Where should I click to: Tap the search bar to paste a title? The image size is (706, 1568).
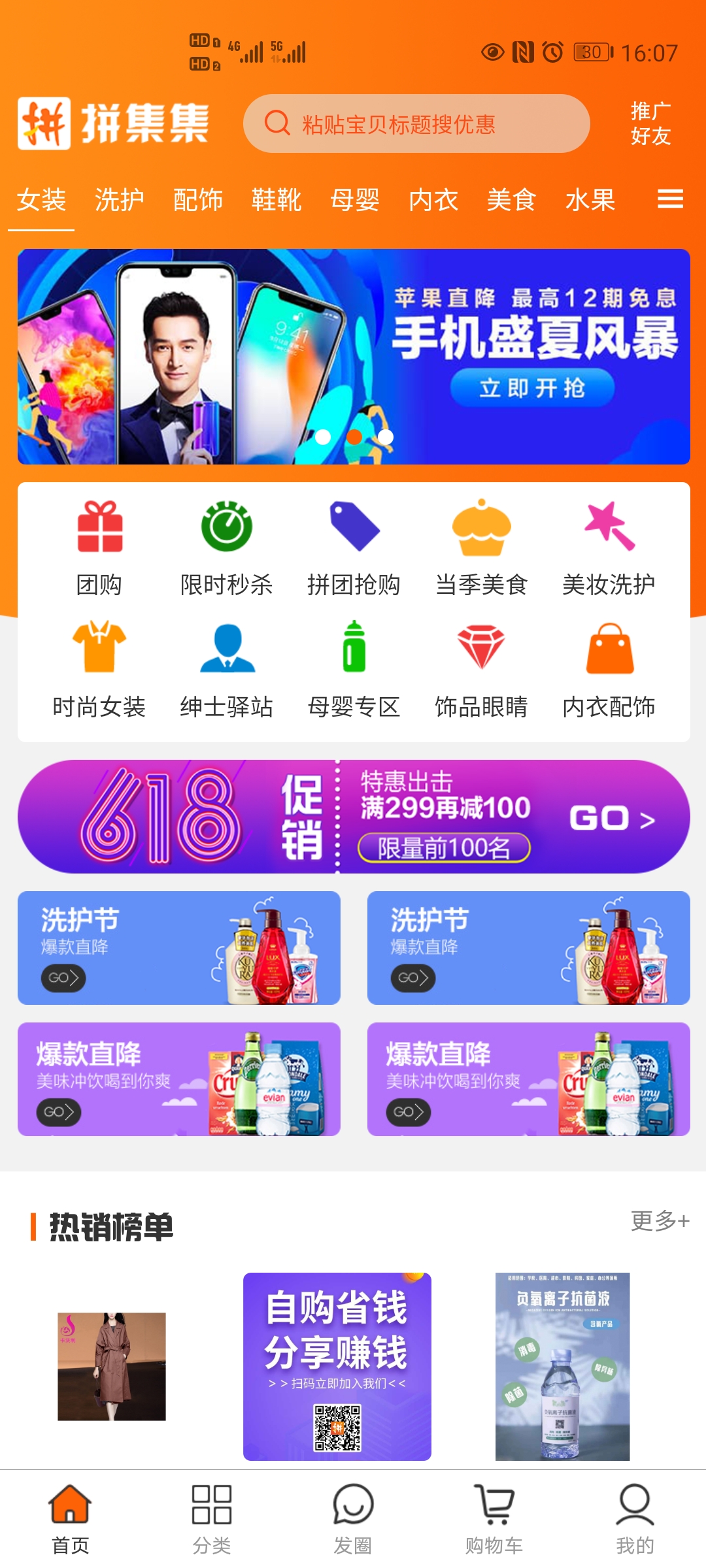(x=416, y=123)
